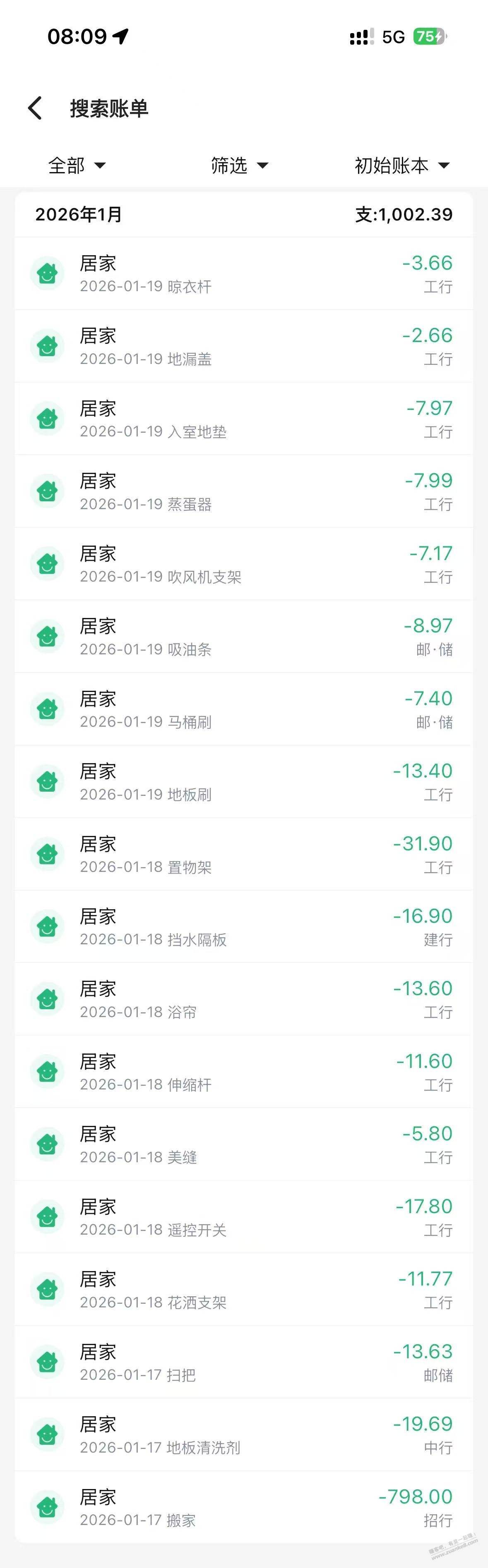View the 搬家 798.00 expense record
This screenshot has width=488, height=1568.
(244, 1506)
